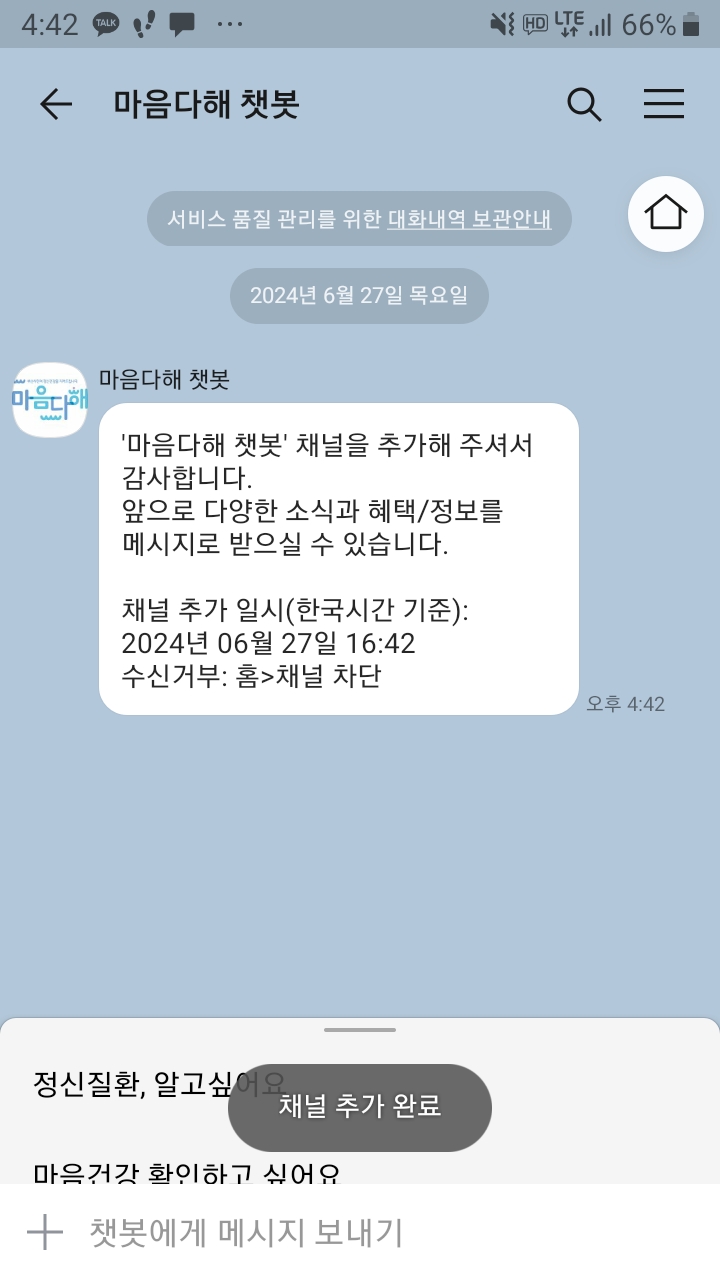Open the hamburger menu
The height and width of the screenshot is (1280, 720).
[664, 104]
